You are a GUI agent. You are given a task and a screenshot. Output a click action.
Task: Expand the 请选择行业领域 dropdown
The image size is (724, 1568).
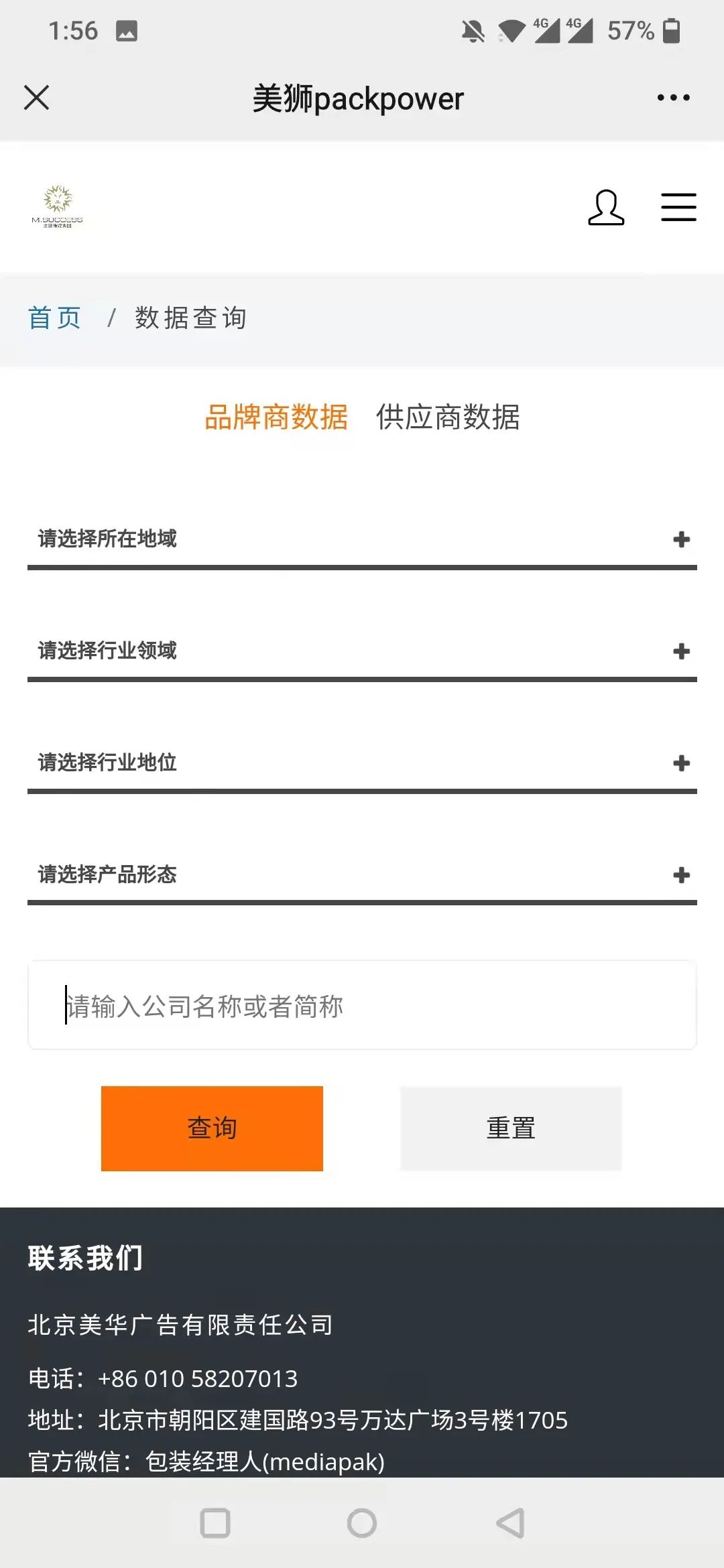(x=362, y=651)
